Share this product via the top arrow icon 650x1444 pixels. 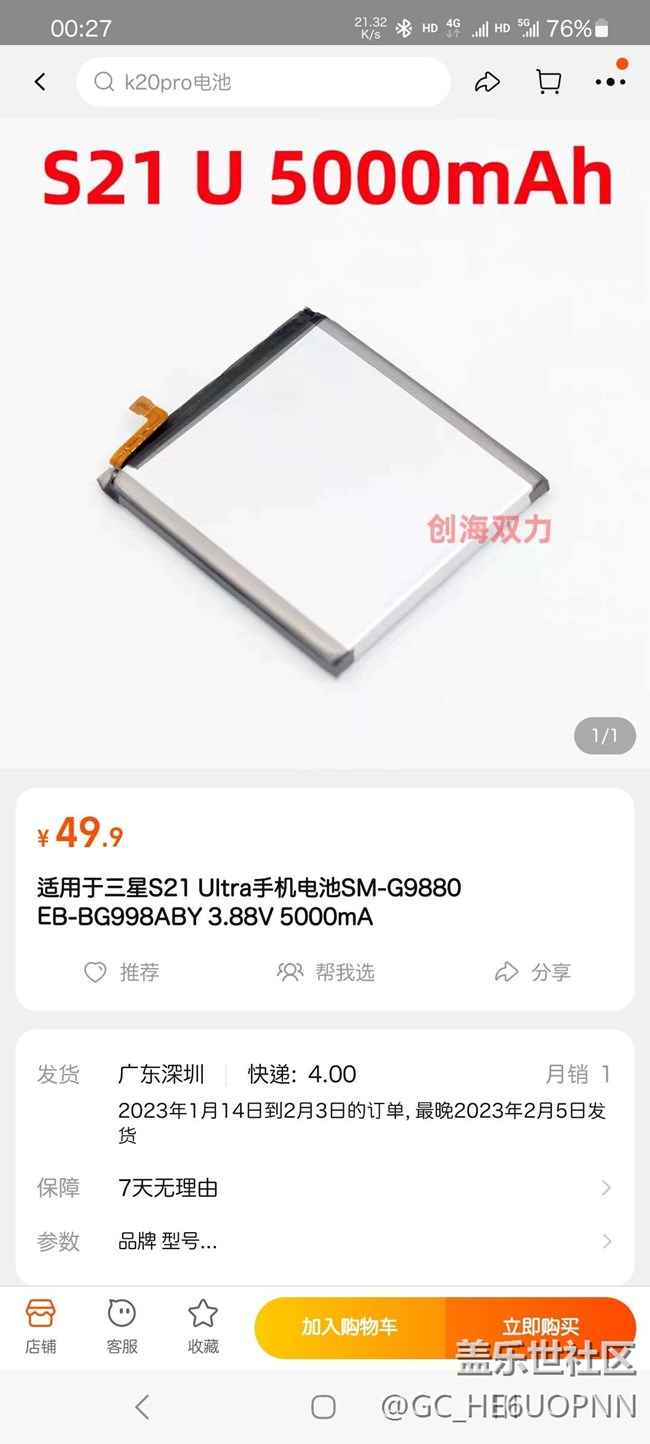click(x=487, y=82)
